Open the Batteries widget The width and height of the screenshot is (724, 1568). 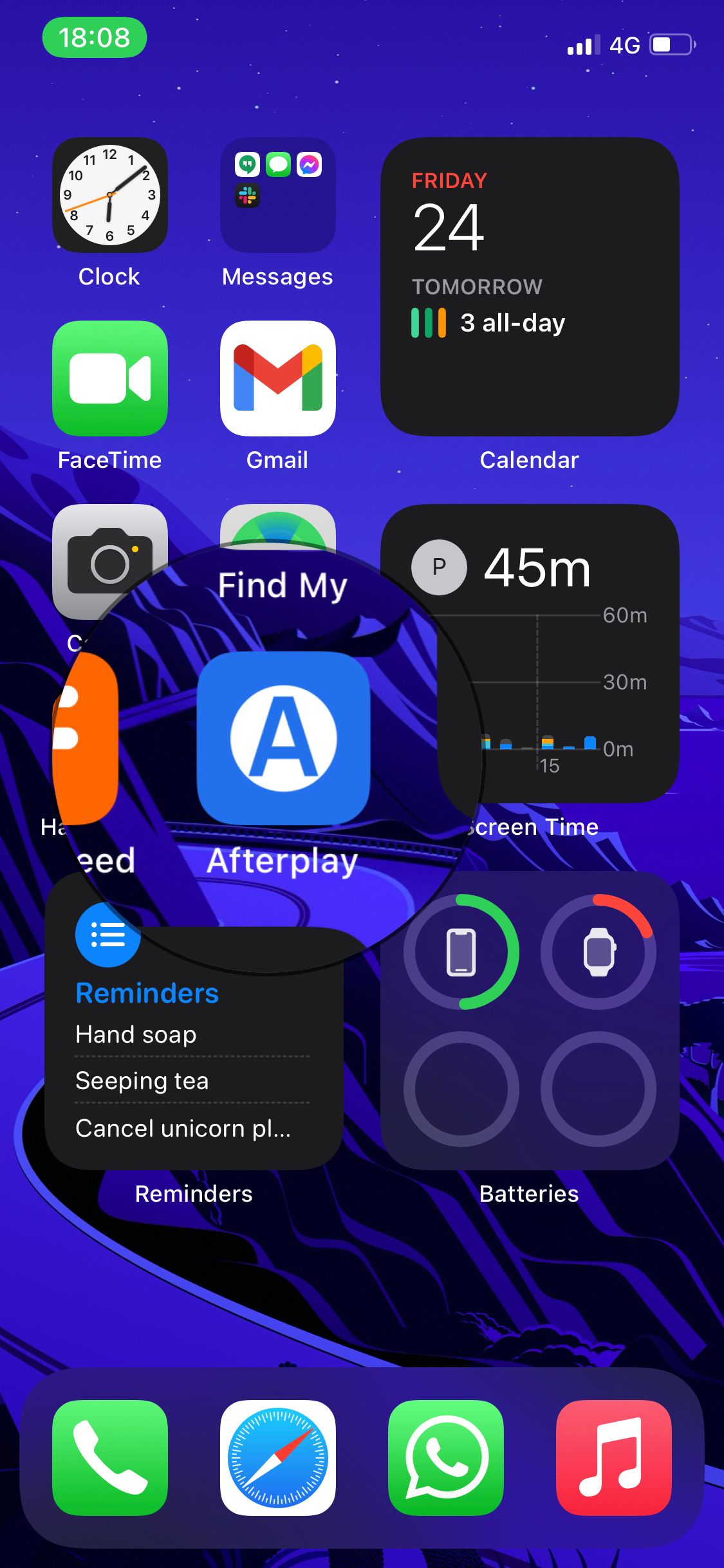coord(529,1020)
